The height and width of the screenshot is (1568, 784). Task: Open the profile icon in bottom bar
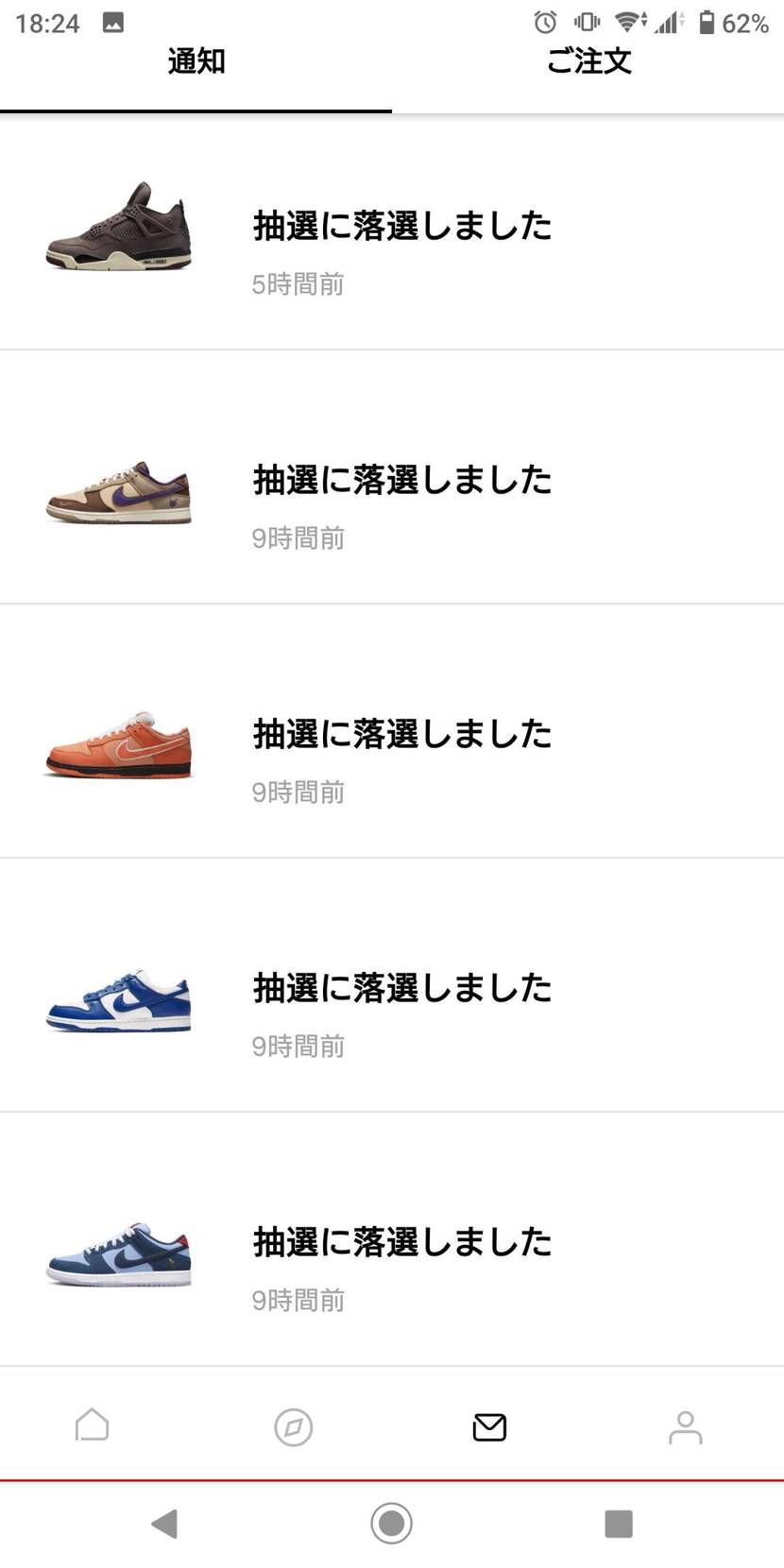(685, 1427)
